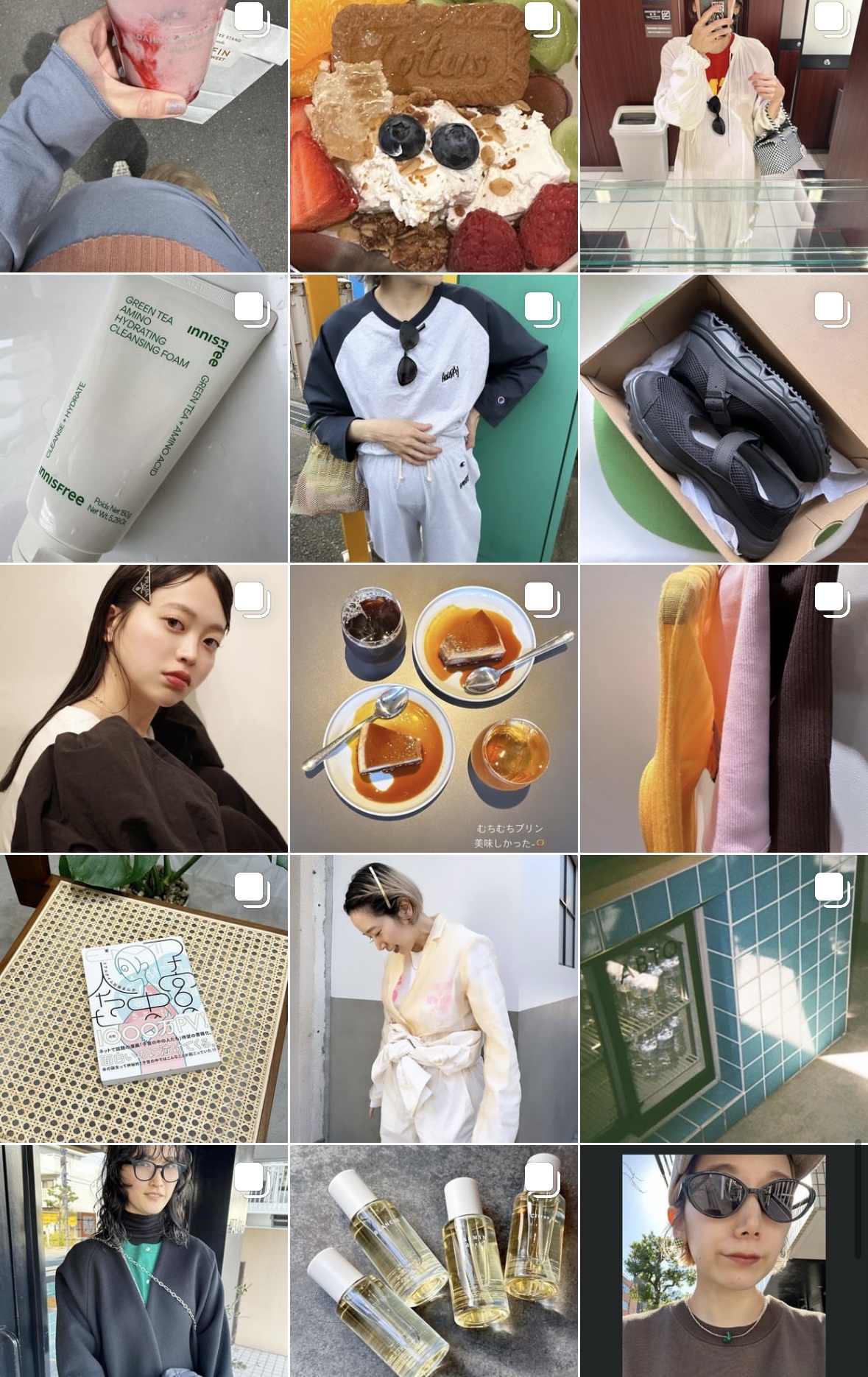Open the book on rattan table post
The height and width of the screenshot is (1377, 868).
(144, 999)
